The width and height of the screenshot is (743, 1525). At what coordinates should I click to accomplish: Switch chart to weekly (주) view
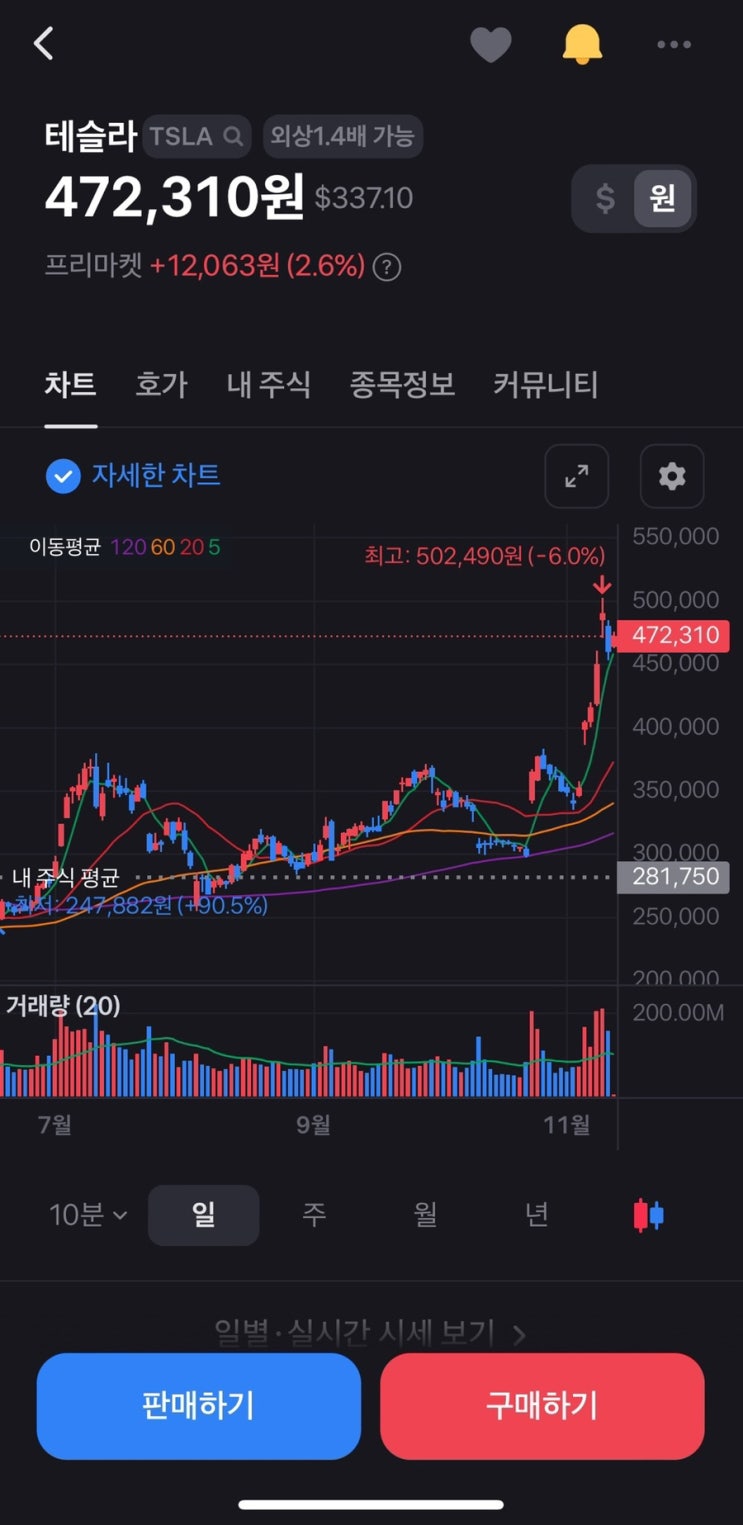coord(315,1215)
